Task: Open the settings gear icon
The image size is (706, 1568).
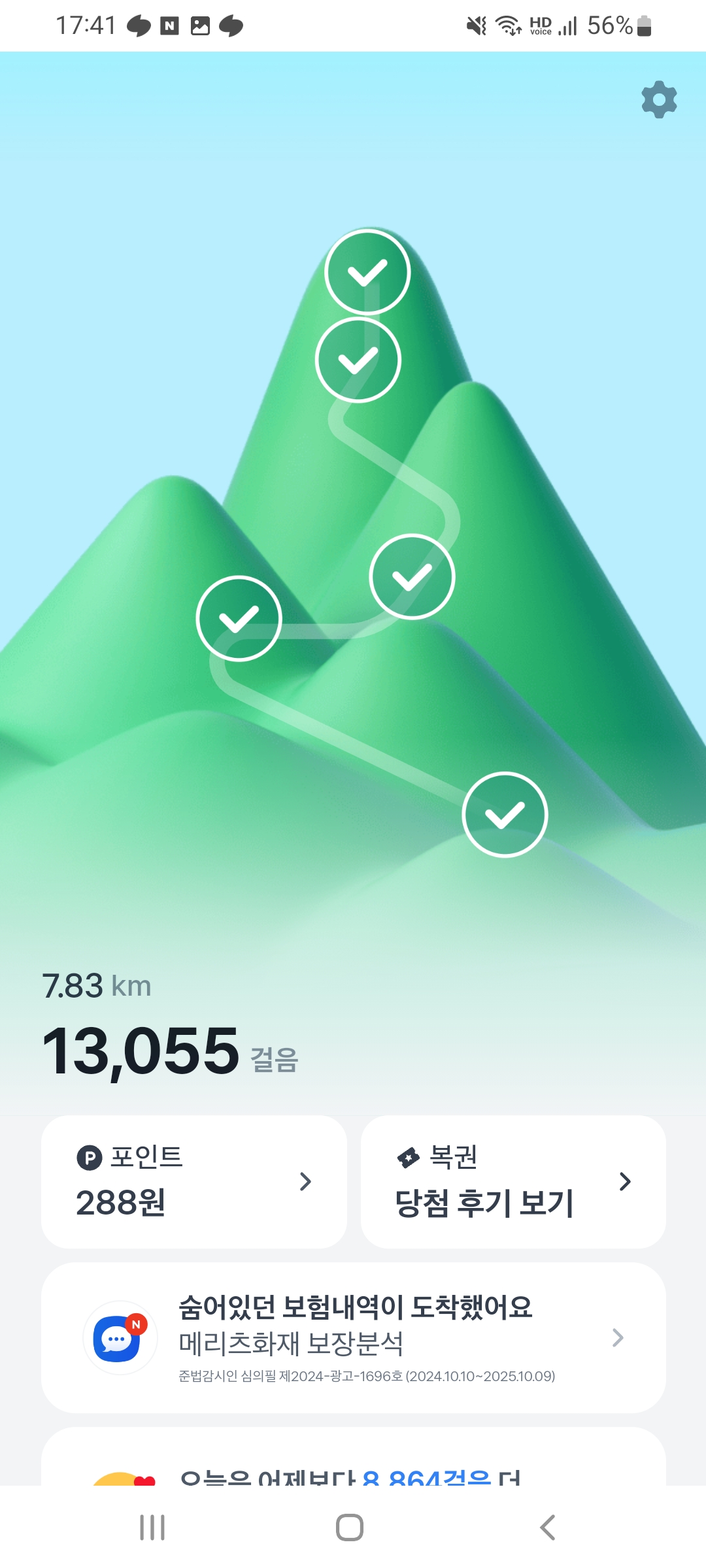Action: point(659,100)
